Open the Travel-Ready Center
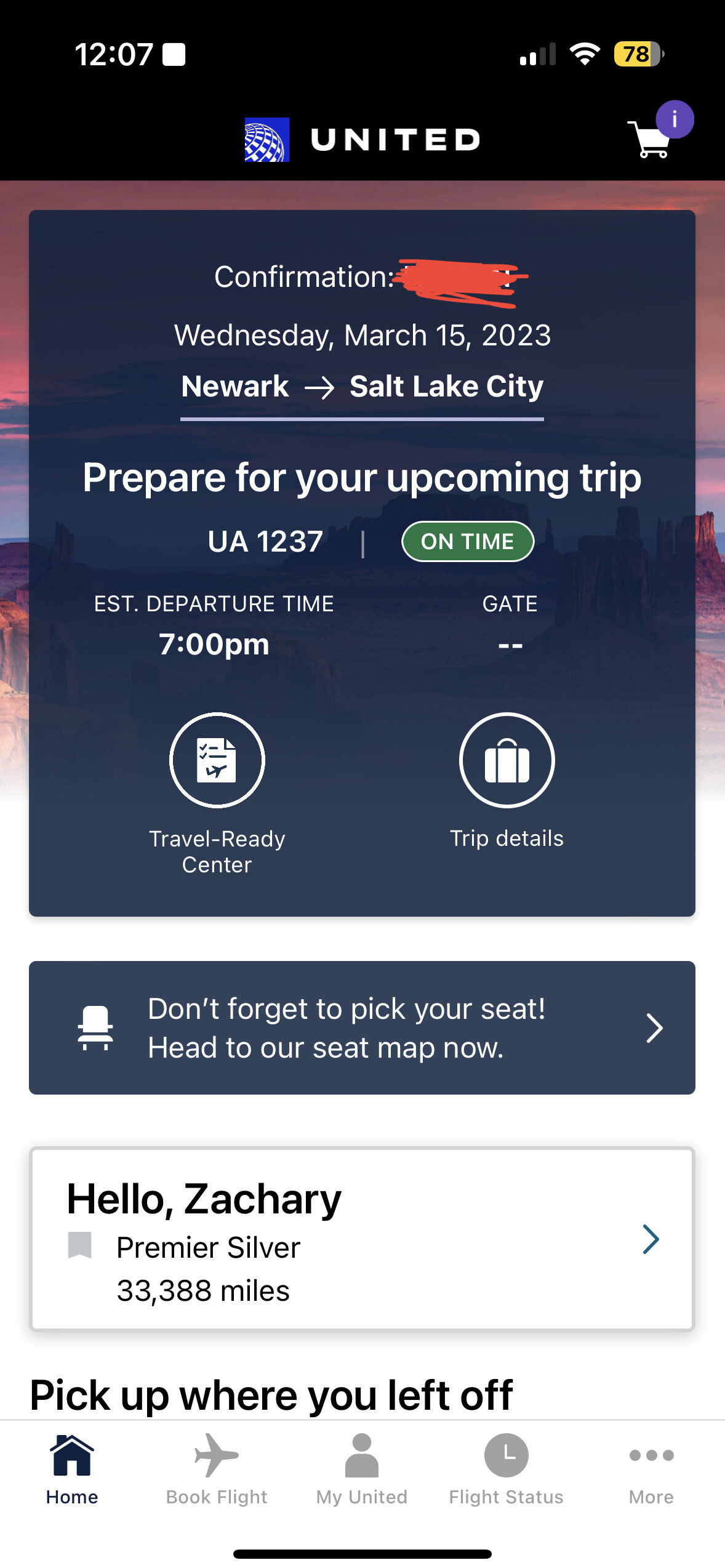This screenshot has width=725, height=1568. (217, 760)
